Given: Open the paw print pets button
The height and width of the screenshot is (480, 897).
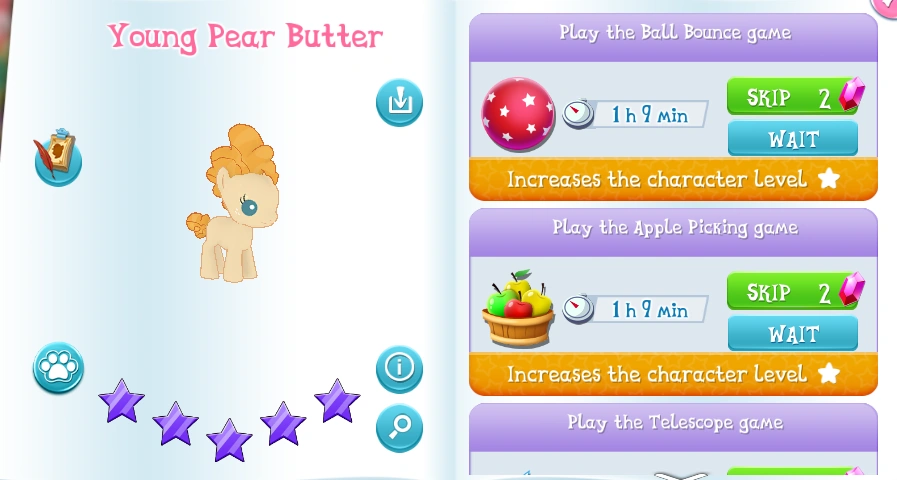Looking at the screenshot, I should coord(58,367).
